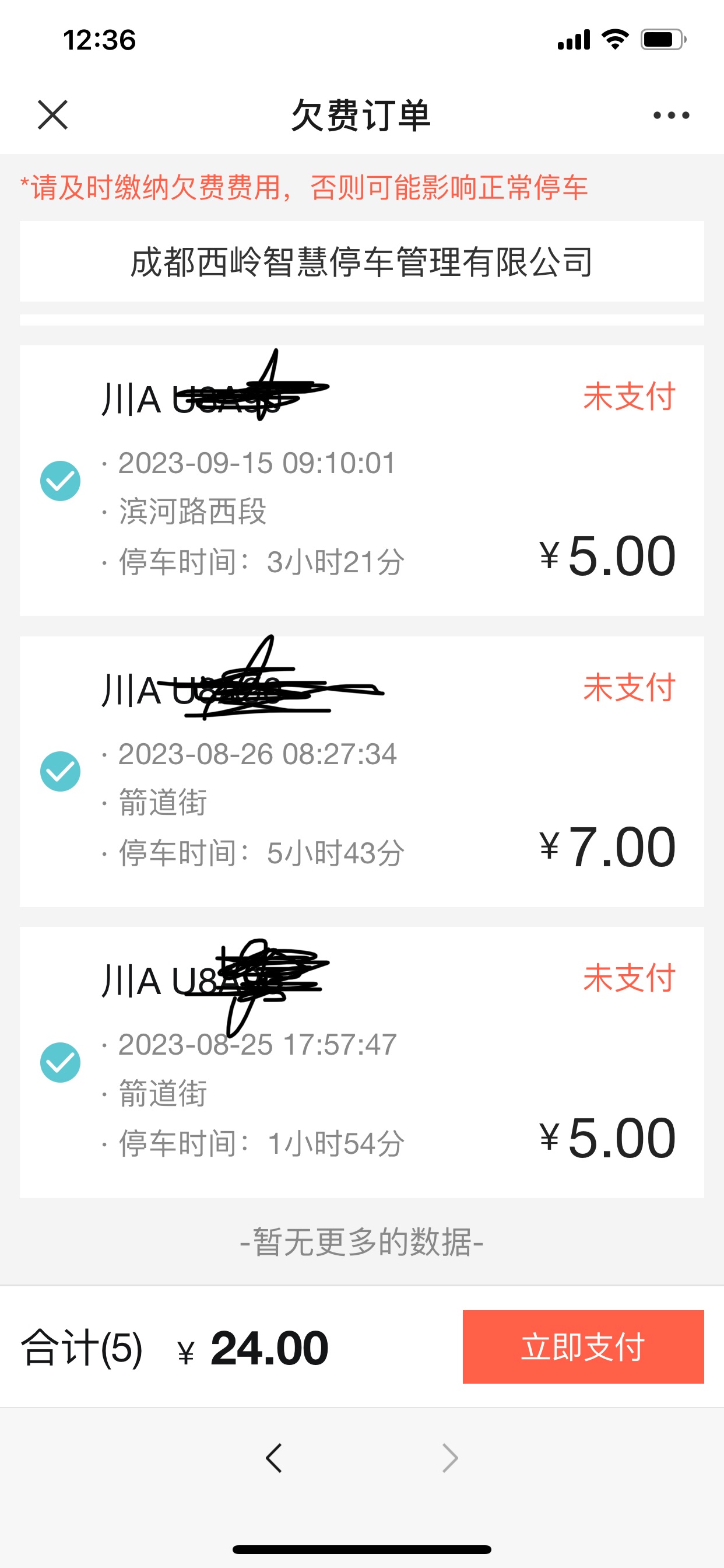
Task: Untick the 2023-08-25 箭道街 order
Action: pyautogui.click(x=60, y=1062)
